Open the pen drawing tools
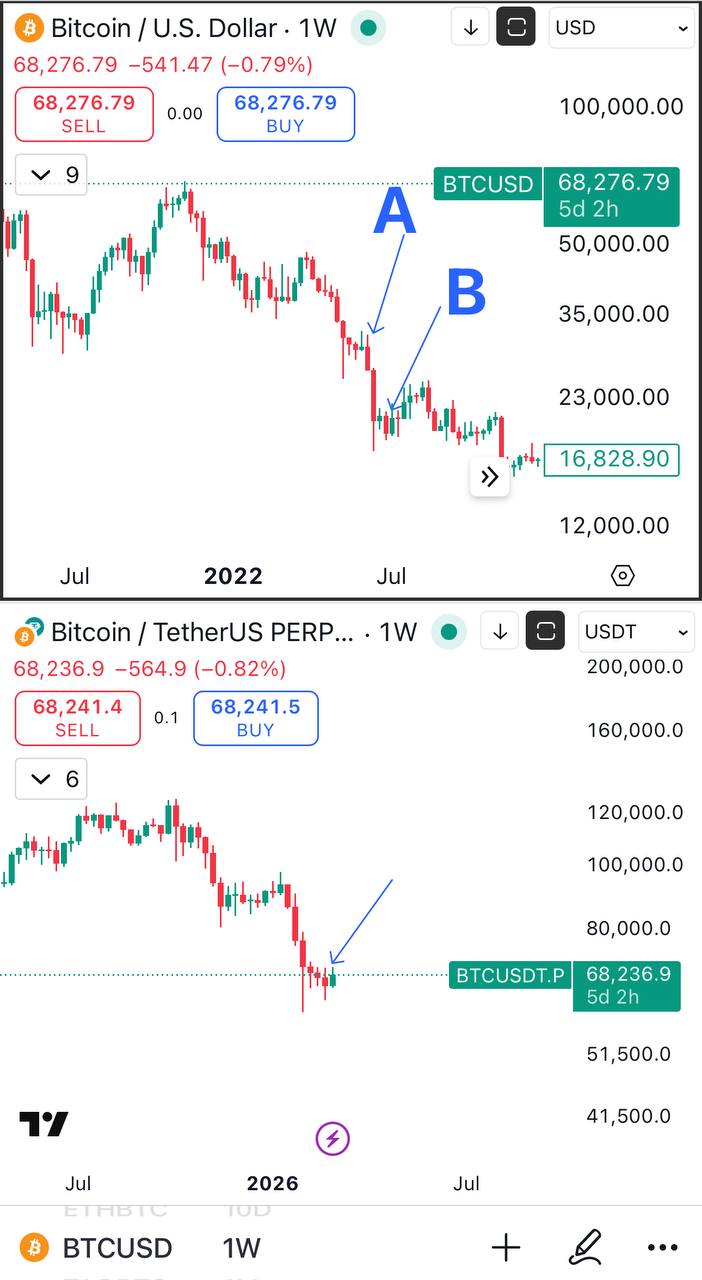 pos(585,1247)
